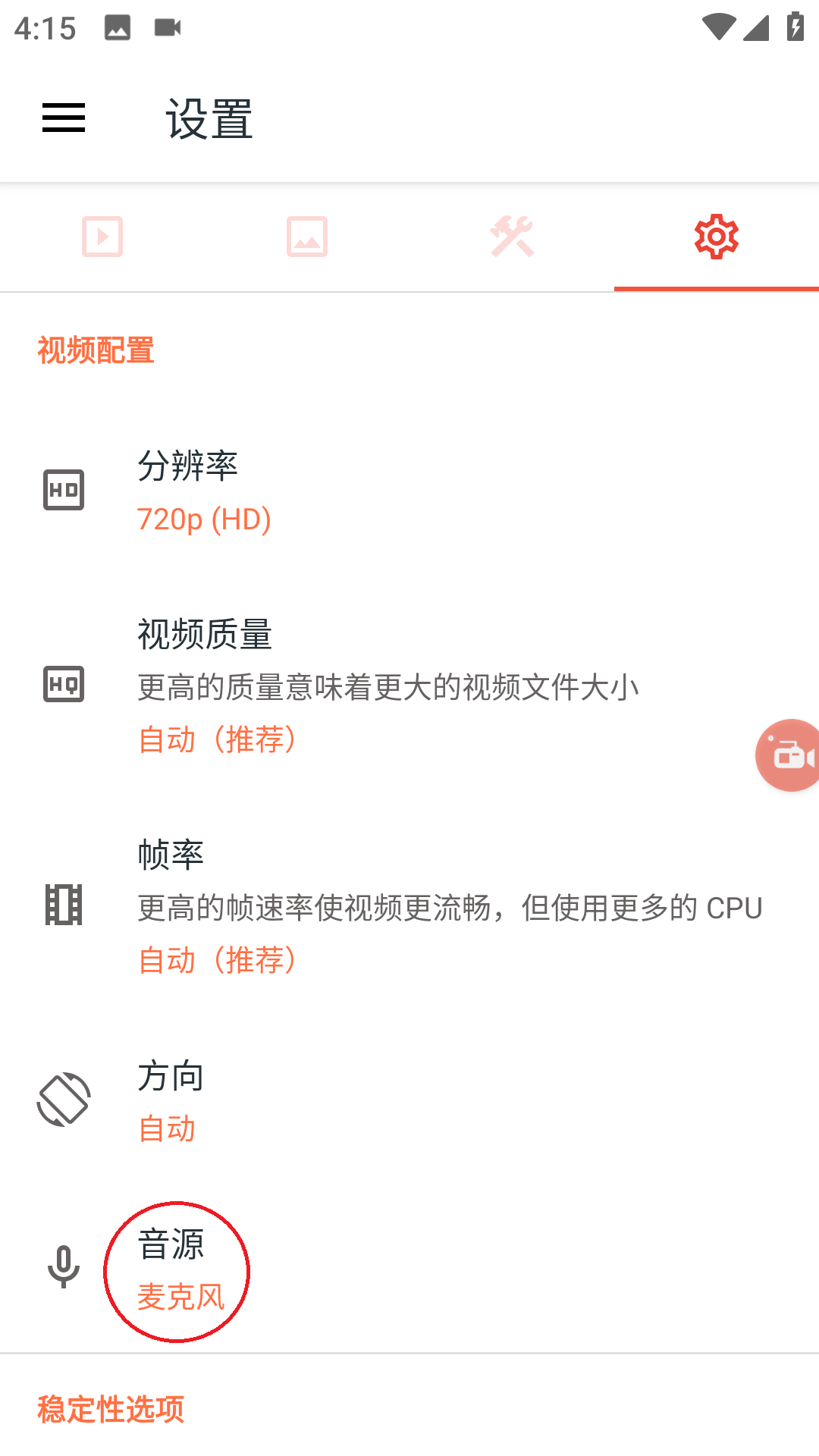Open the navigation drawer hamburger menu
The image size is (819, 1456).
click(62, 118)
